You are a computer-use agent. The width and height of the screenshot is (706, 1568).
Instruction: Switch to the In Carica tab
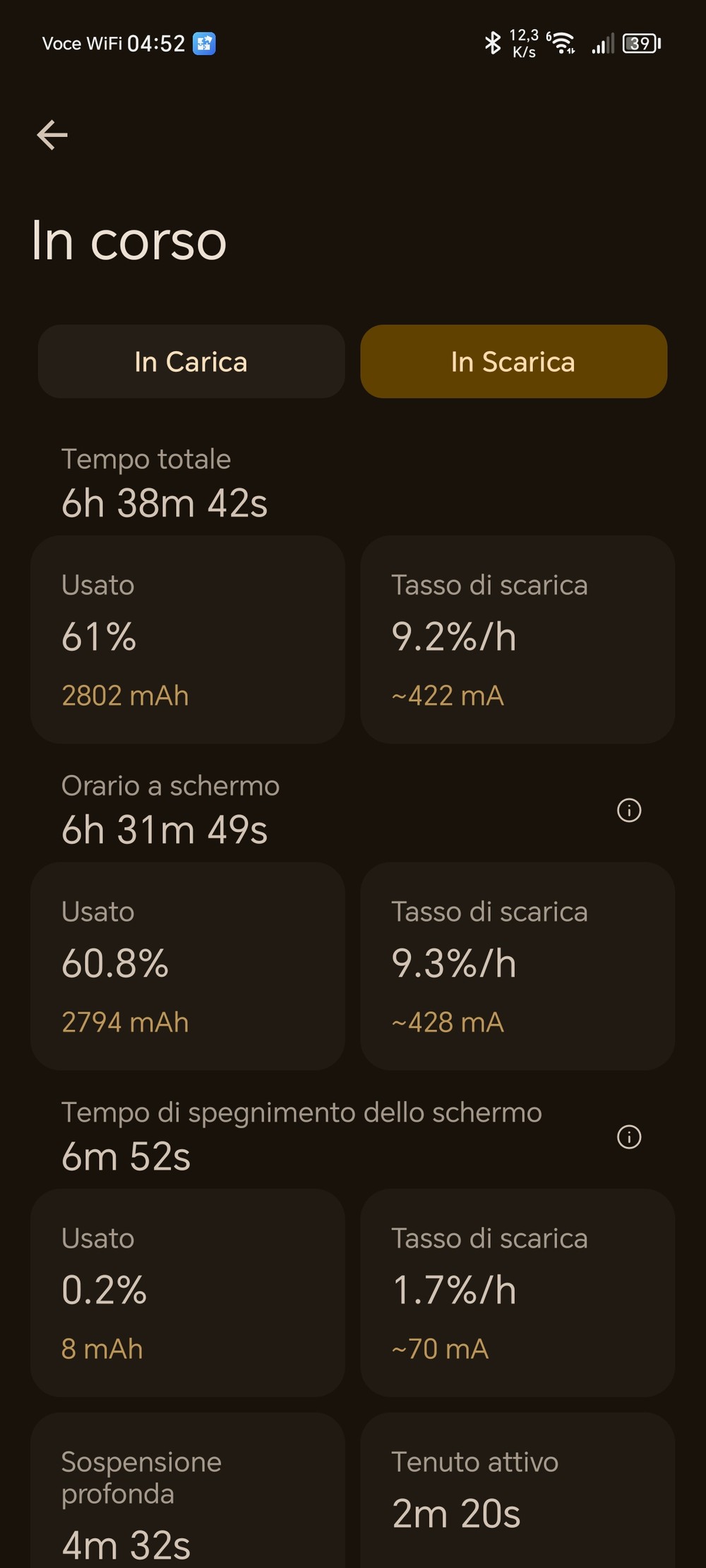pyautogui.click(x=191, y=362)
